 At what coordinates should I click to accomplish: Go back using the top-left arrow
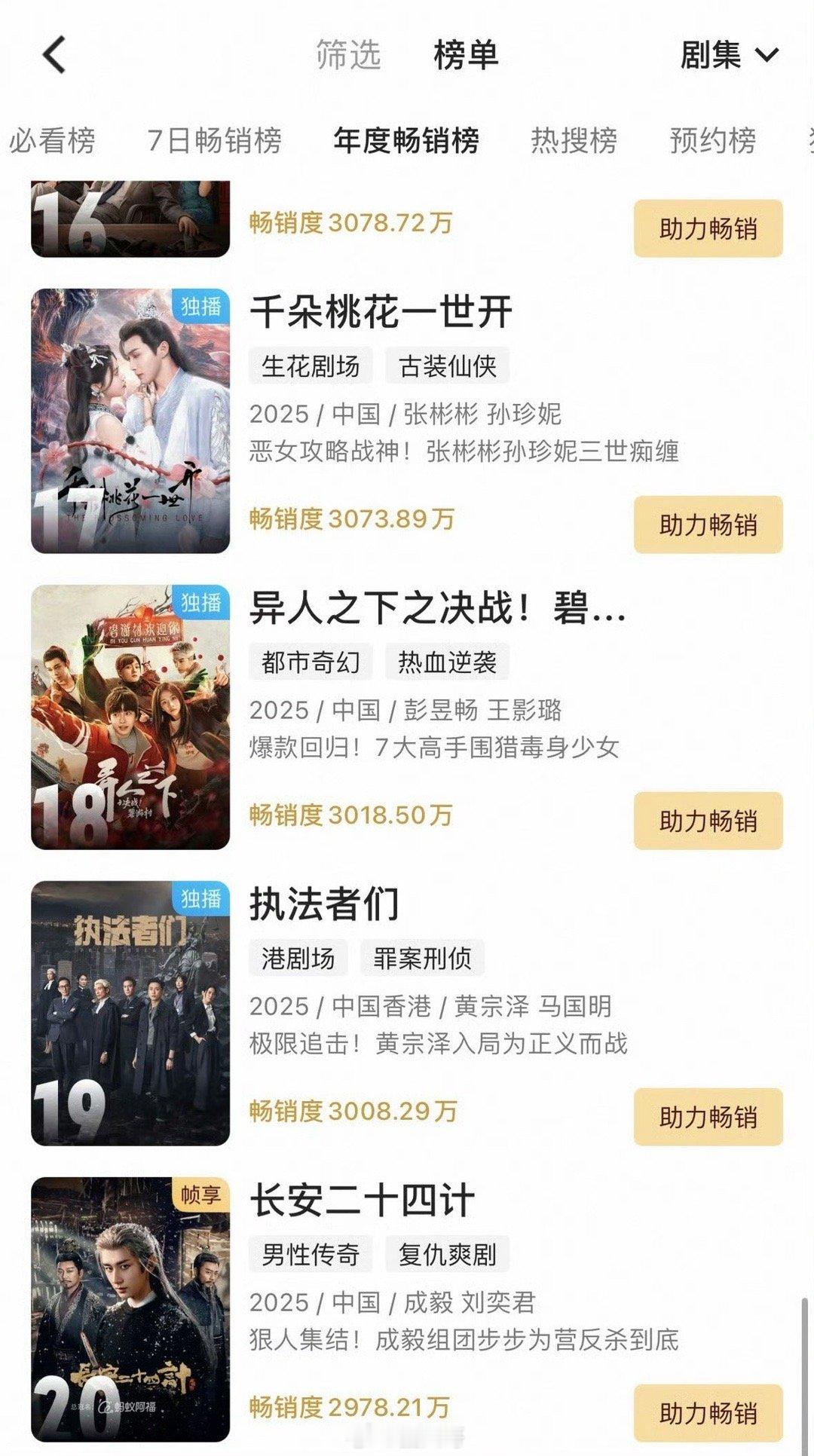click(54, 55)
